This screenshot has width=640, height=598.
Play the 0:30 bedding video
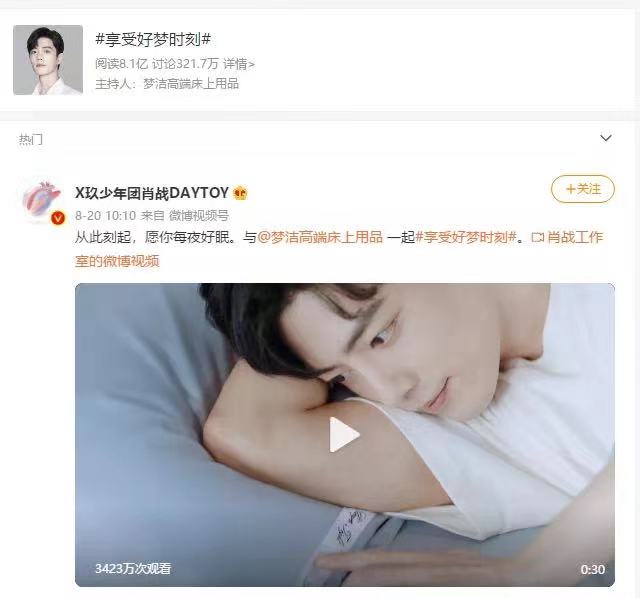[x=344, y=434]
